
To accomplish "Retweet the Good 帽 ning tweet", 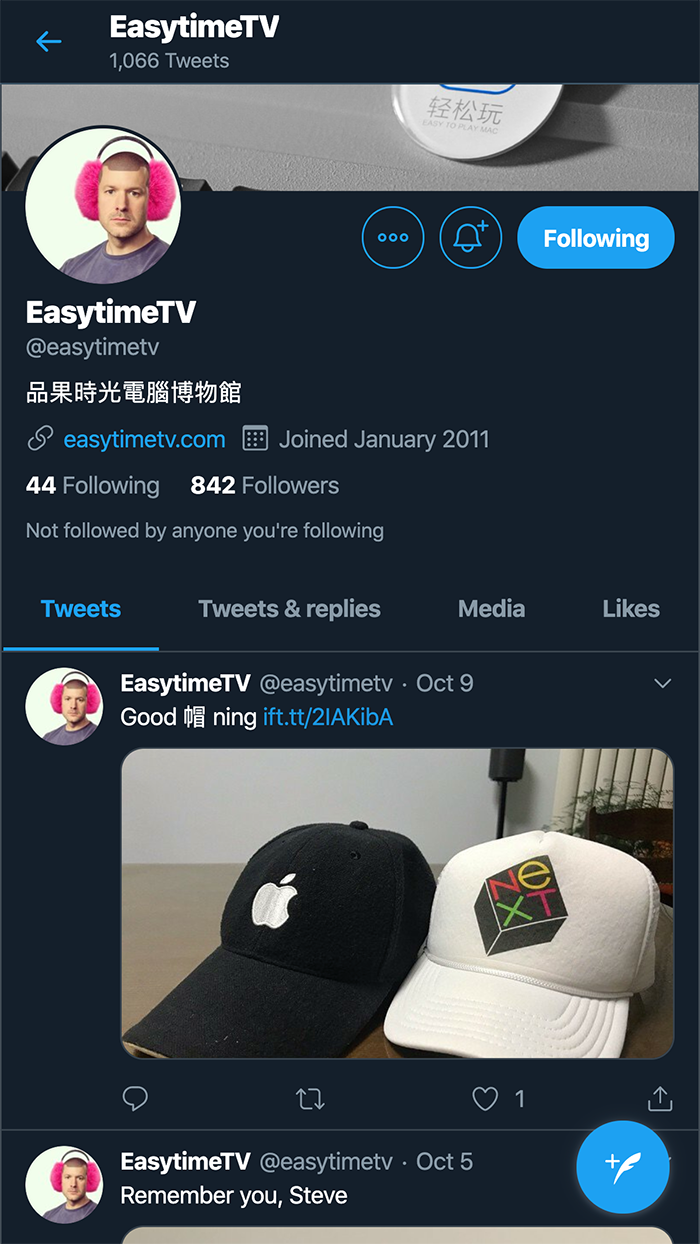I will (311, 1099).
